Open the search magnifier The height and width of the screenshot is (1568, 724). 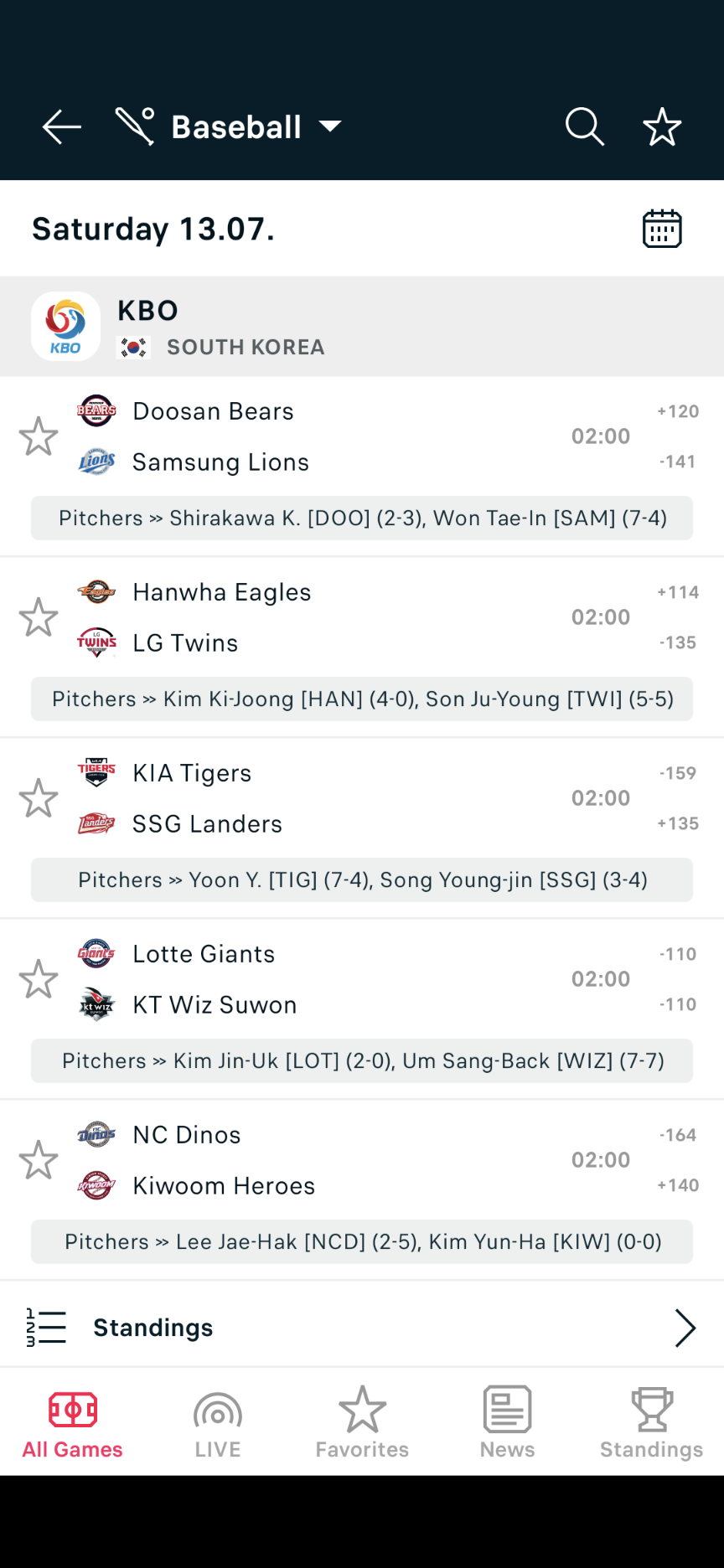click(x=584, y=127)
